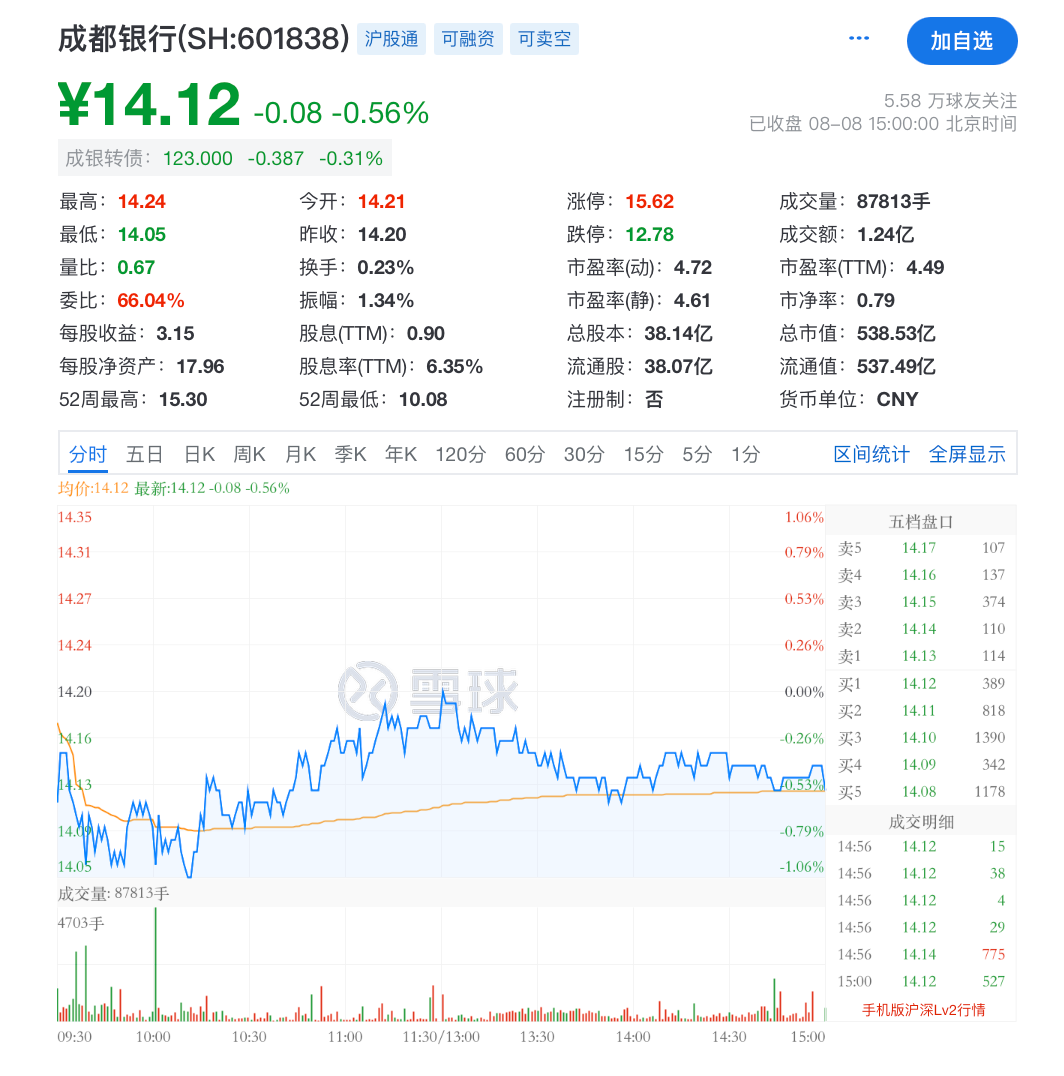Image resolution: width=1064 pixels, height=1076 pixels.
Task: Switch to the 日K chart tab
Action: click(199, 455)
